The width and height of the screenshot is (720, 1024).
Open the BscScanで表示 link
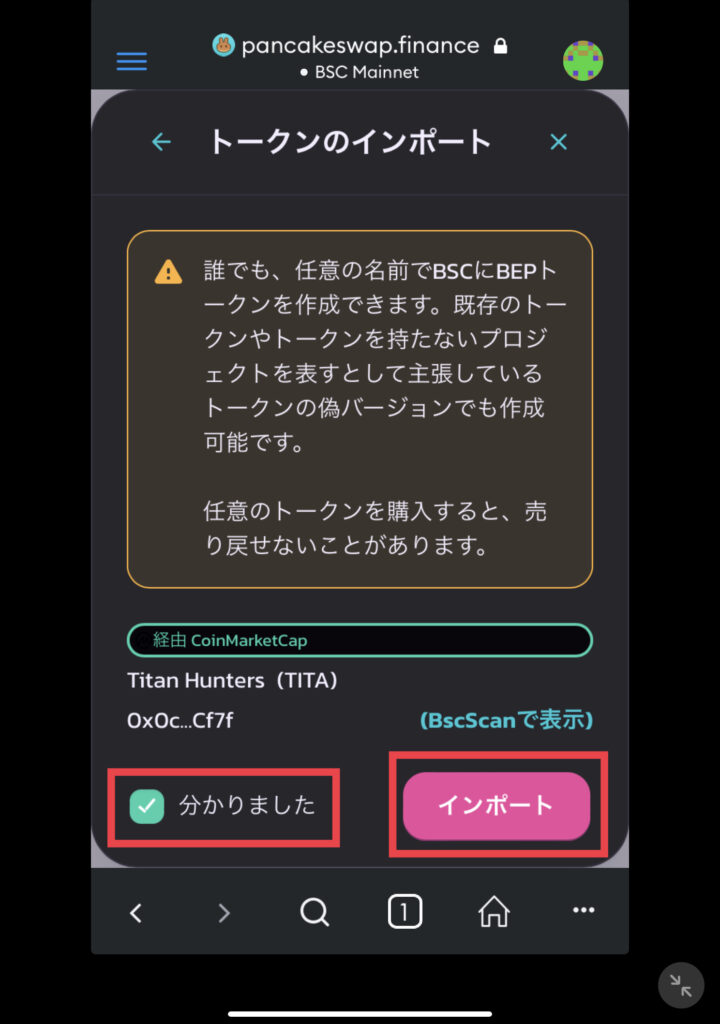tap(506, 720)
